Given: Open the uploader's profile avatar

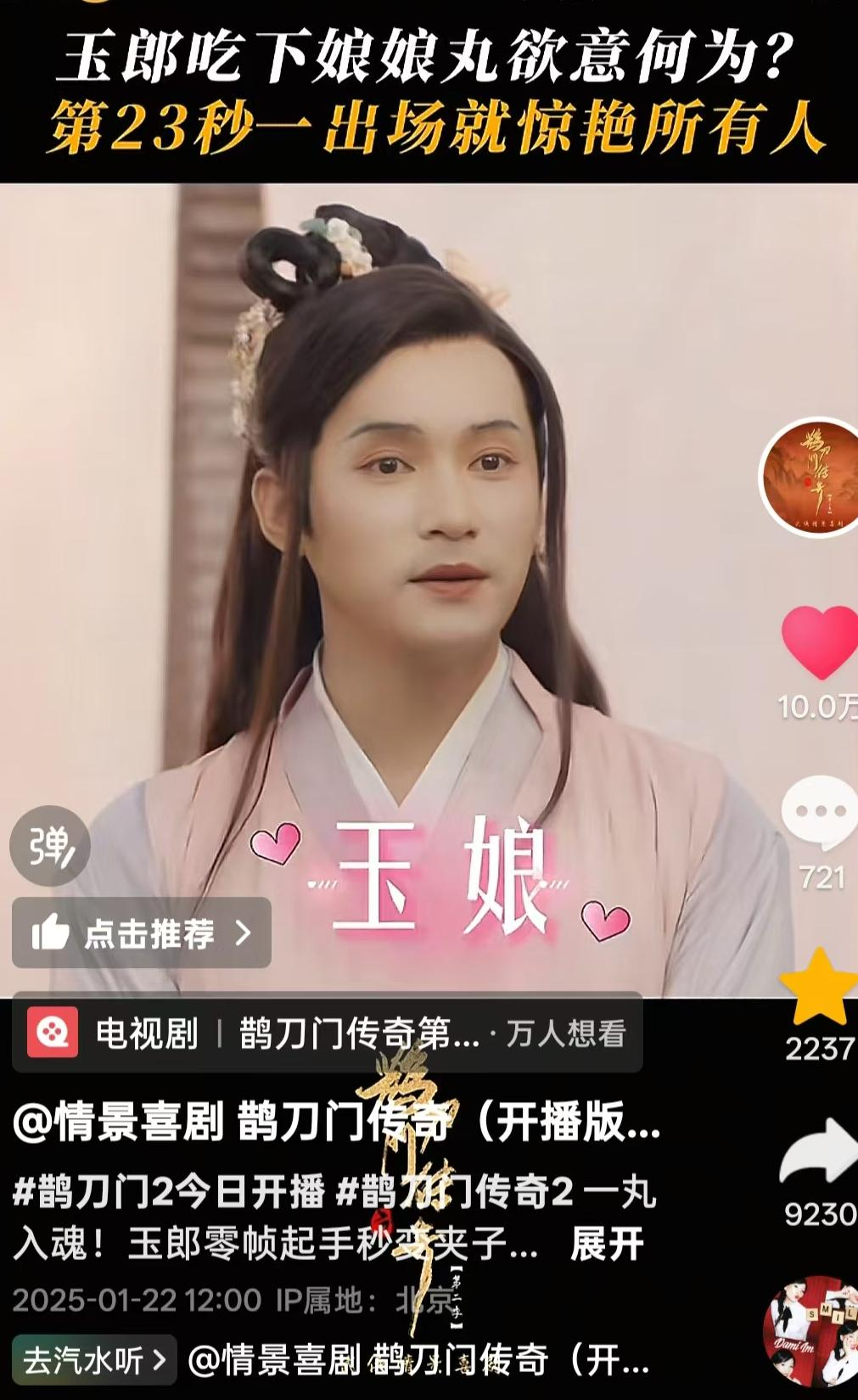Looking at the screenshot, I should tap(810, 477).
